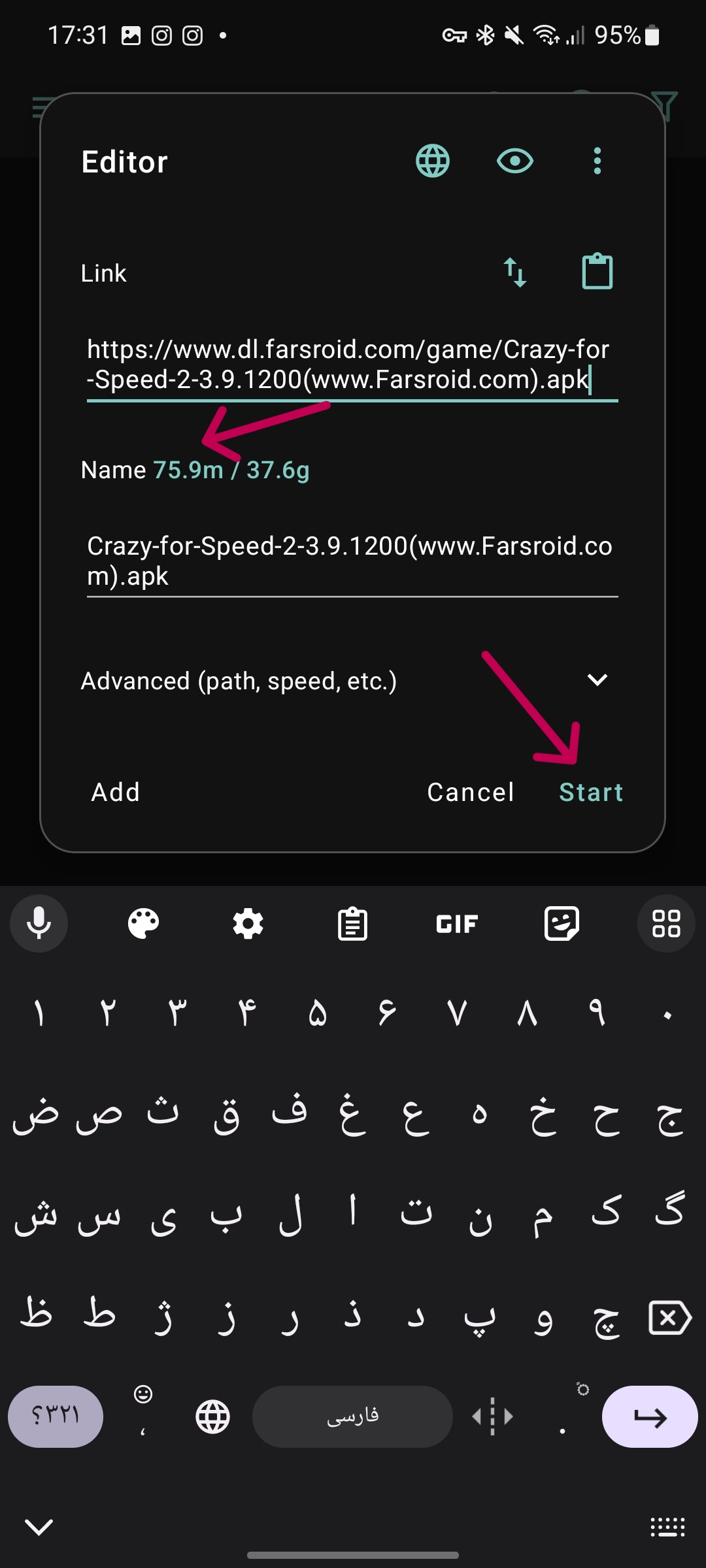Tap the up-down arrows icon beside Link
The width and height of the screenshot is (706, 1568).
pyautogui.click(x=515, y=272)
